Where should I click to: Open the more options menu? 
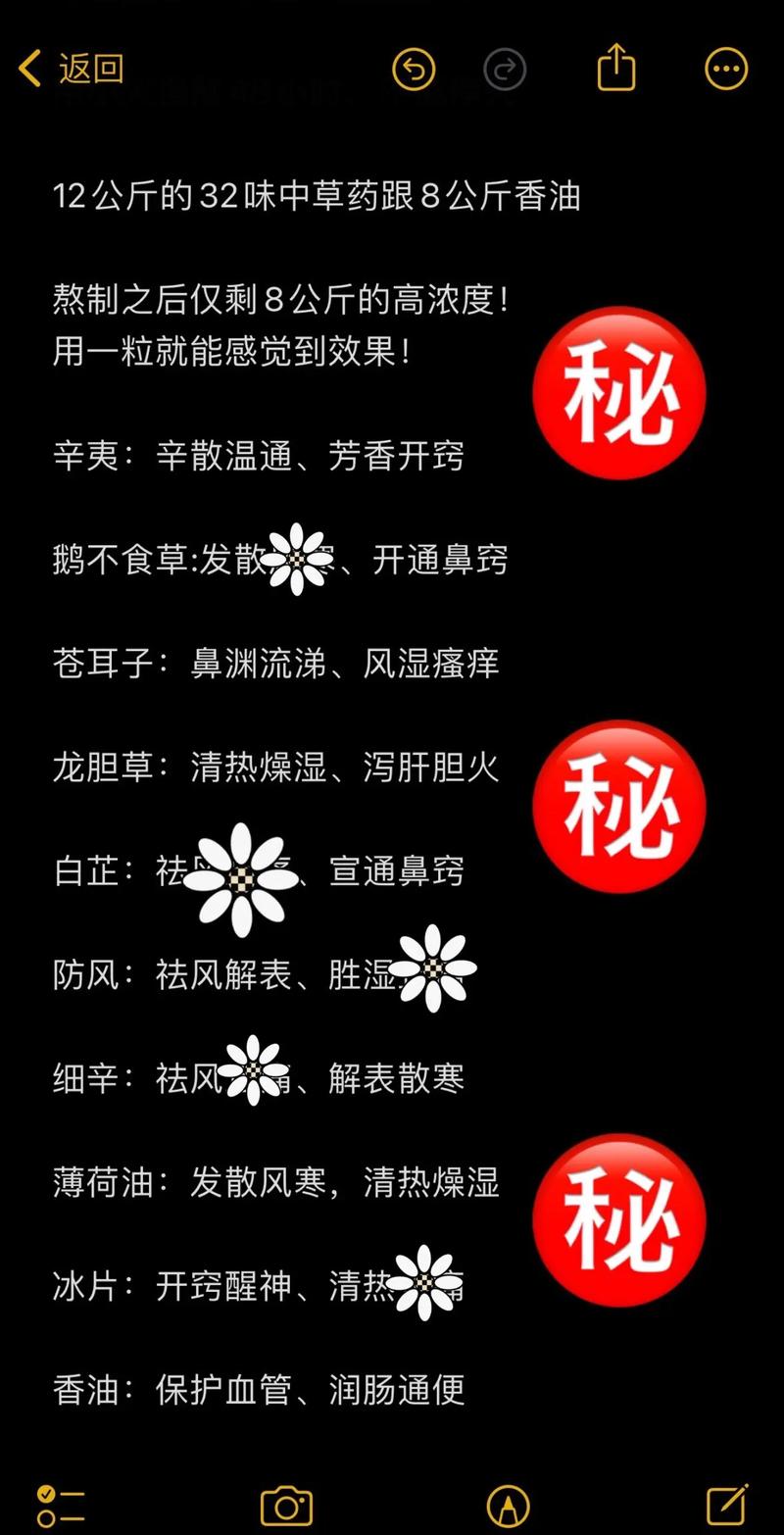726,70
